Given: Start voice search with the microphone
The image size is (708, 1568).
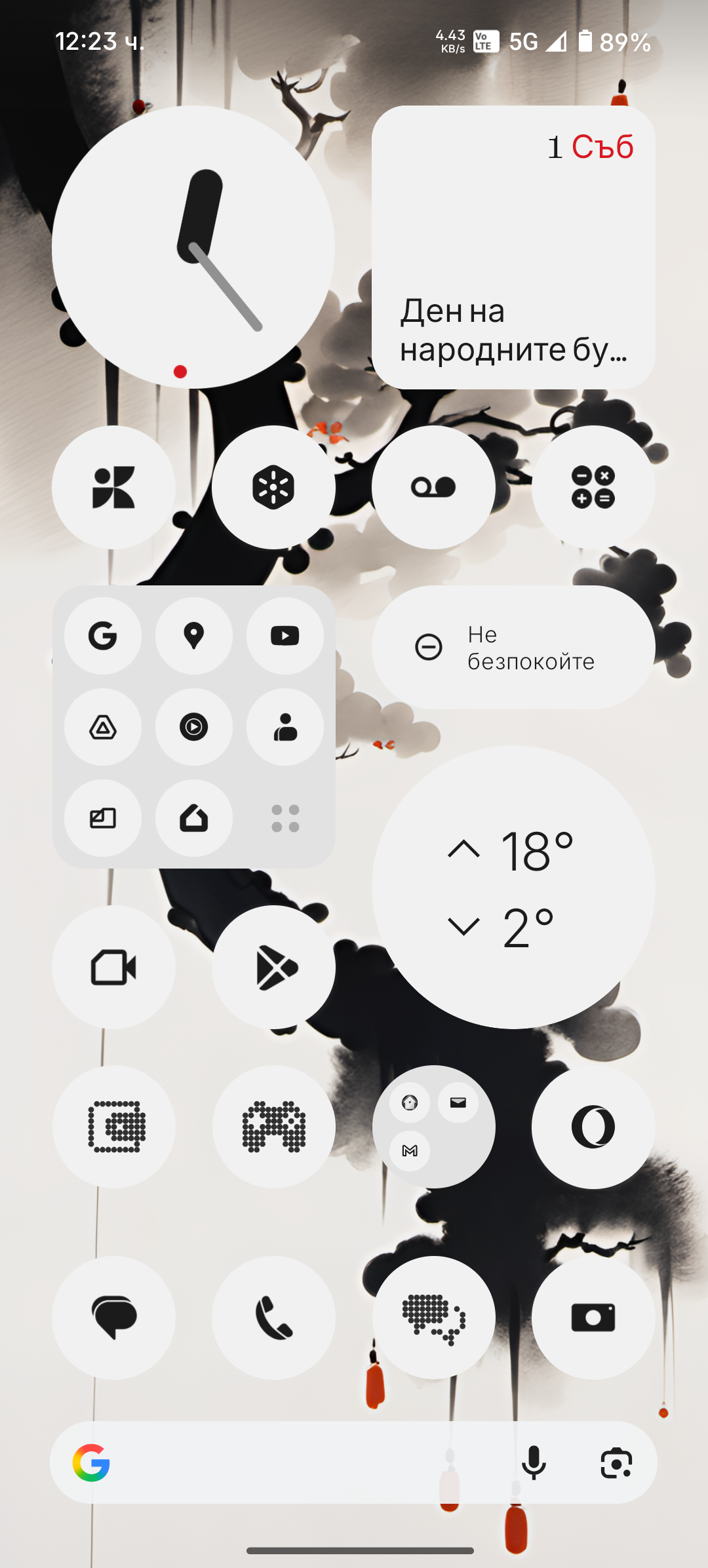Looking at the screenshot, I should 534,1462.
